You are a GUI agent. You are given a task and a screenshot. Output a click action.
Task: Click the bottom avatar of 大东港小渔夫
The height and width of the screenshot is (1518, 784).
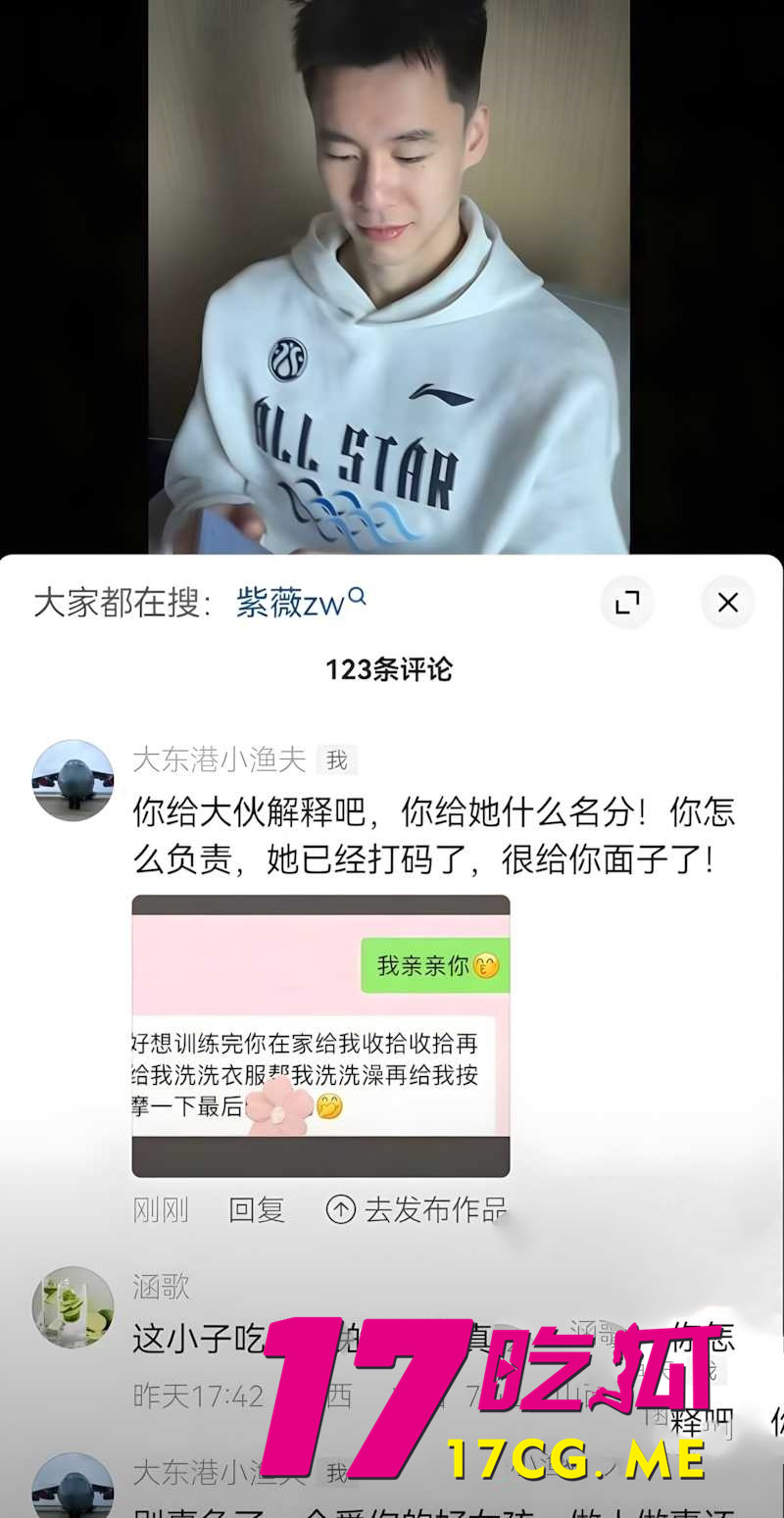point(73,1490)
